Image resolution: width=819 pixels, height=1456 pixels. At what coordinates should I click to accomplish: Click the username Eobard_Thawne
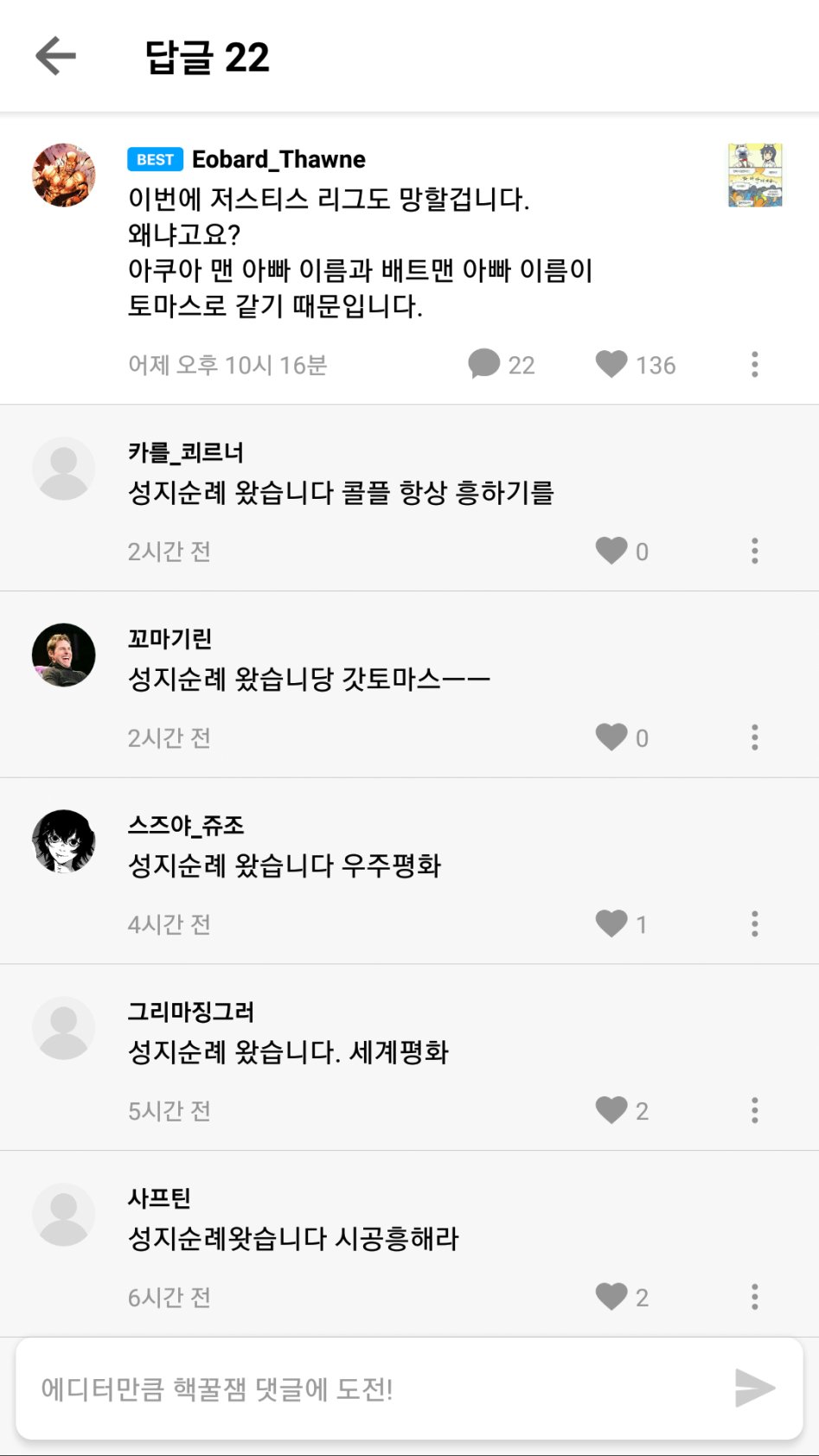(279, 159)
